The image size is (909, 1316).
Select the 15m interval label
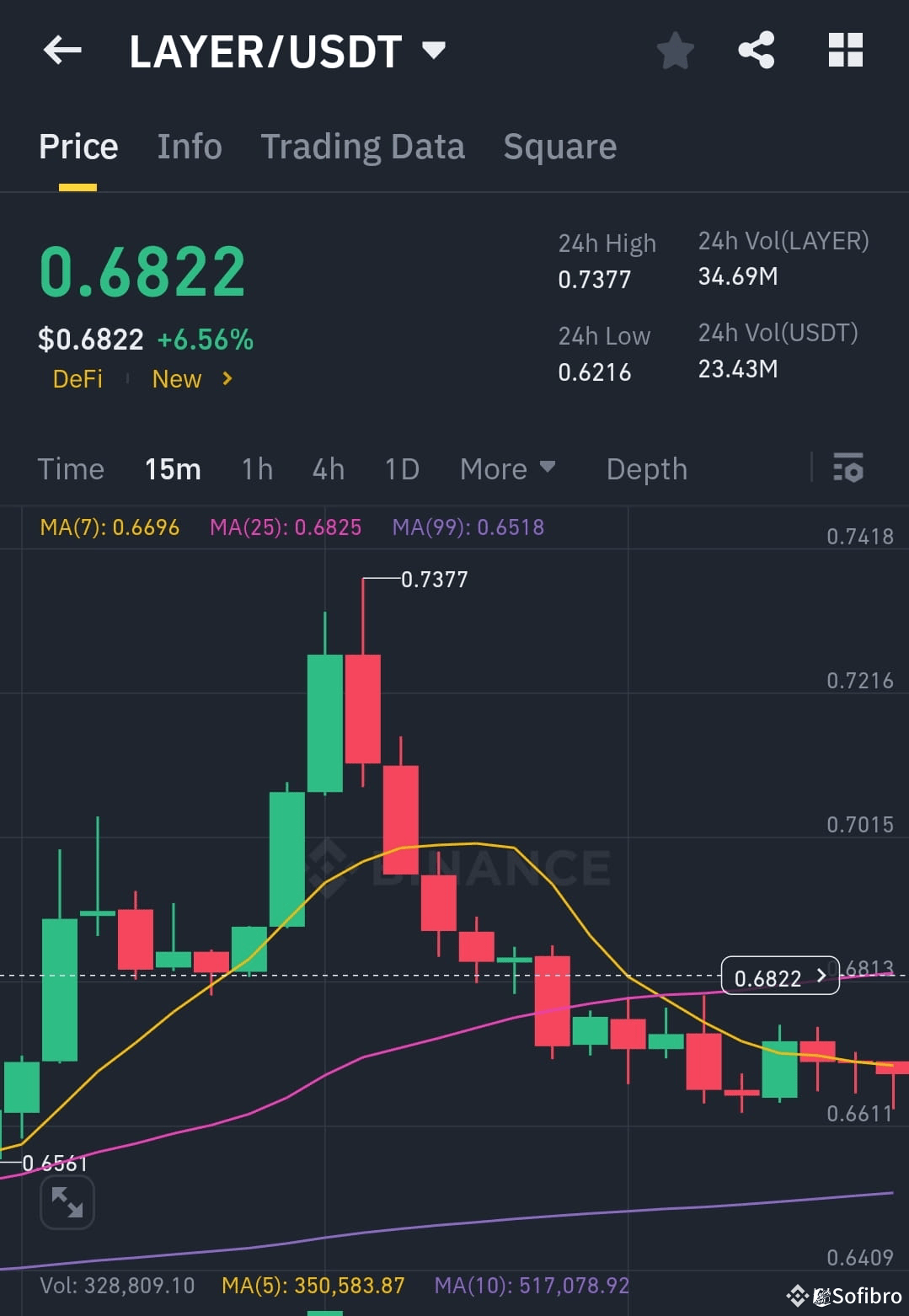(173, 468)
